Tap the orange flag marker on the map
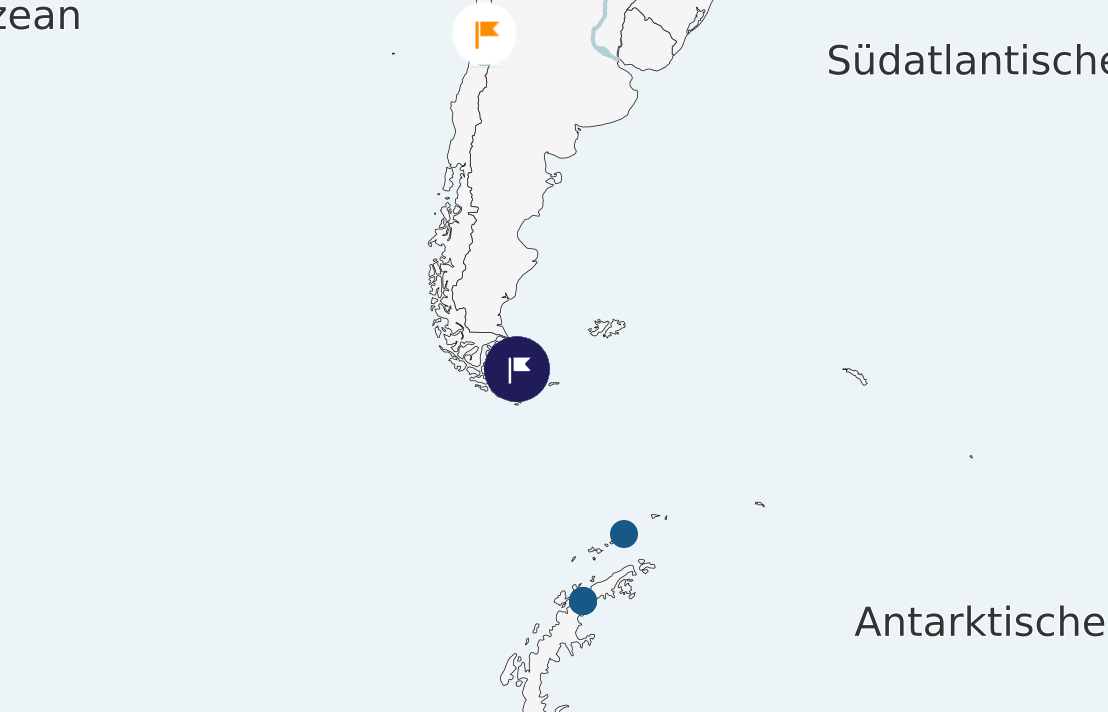The width and height of the screenshot is (1108, 712). [x=484, y=34]
